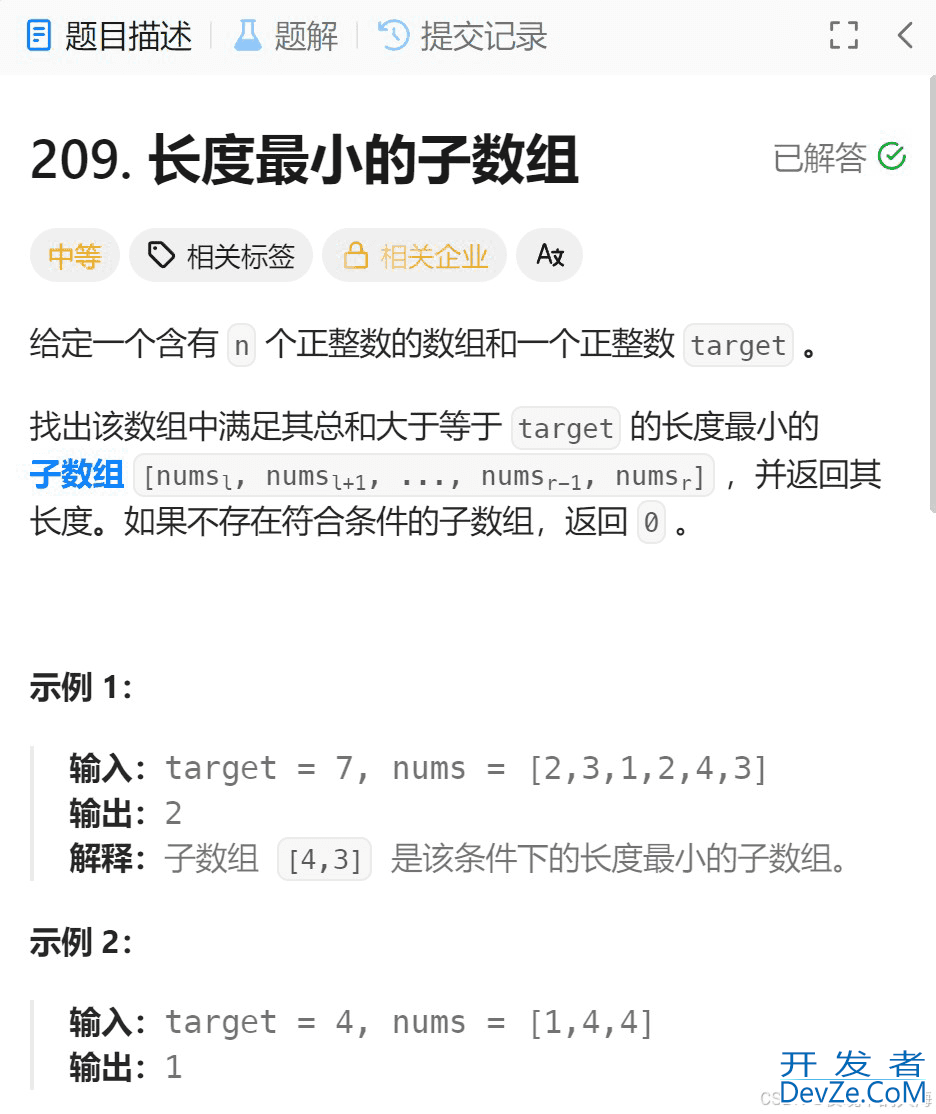Click the clock icon beside 提交记录
The height and width of the screenshot is (1114, 936).
394,33
